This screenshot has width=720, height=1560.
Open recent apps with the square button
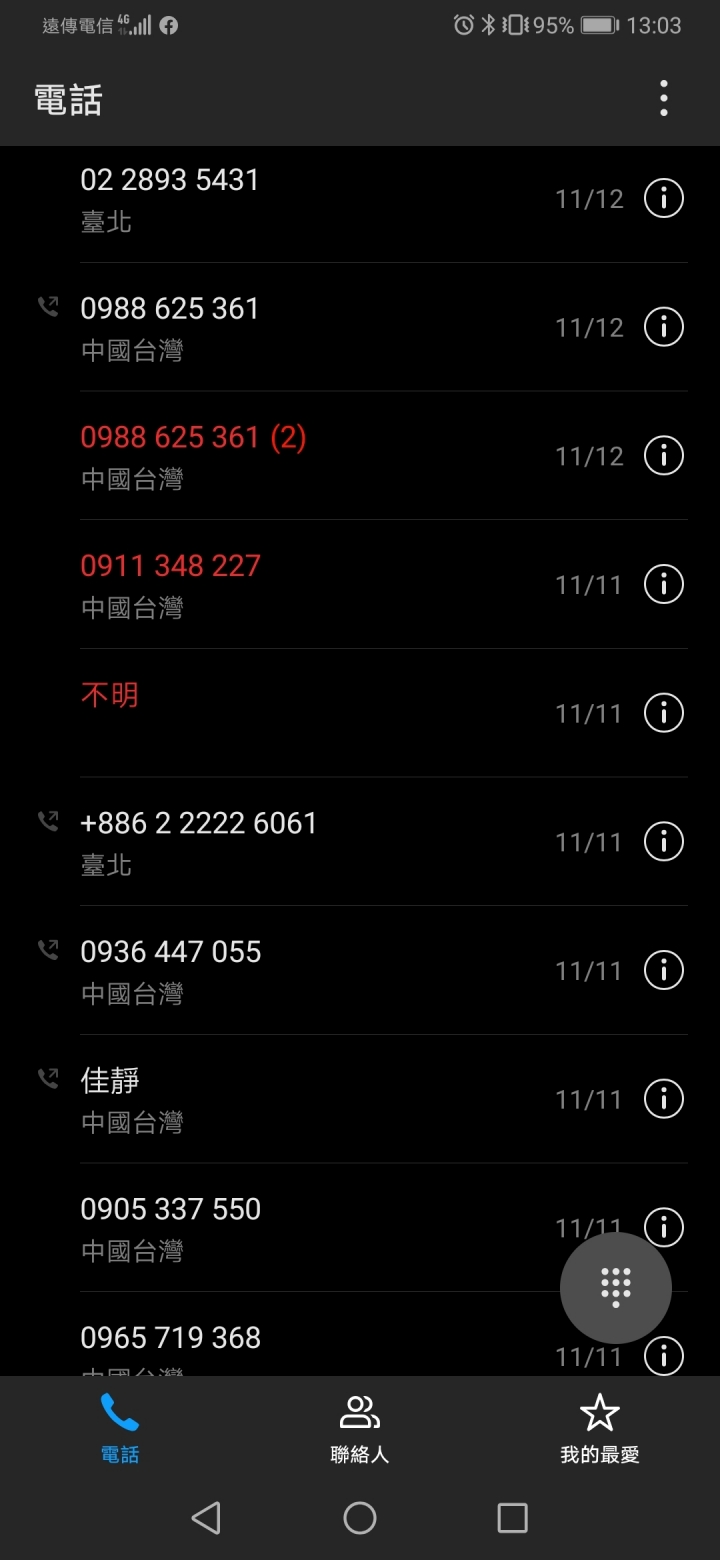coord(512,1518)
